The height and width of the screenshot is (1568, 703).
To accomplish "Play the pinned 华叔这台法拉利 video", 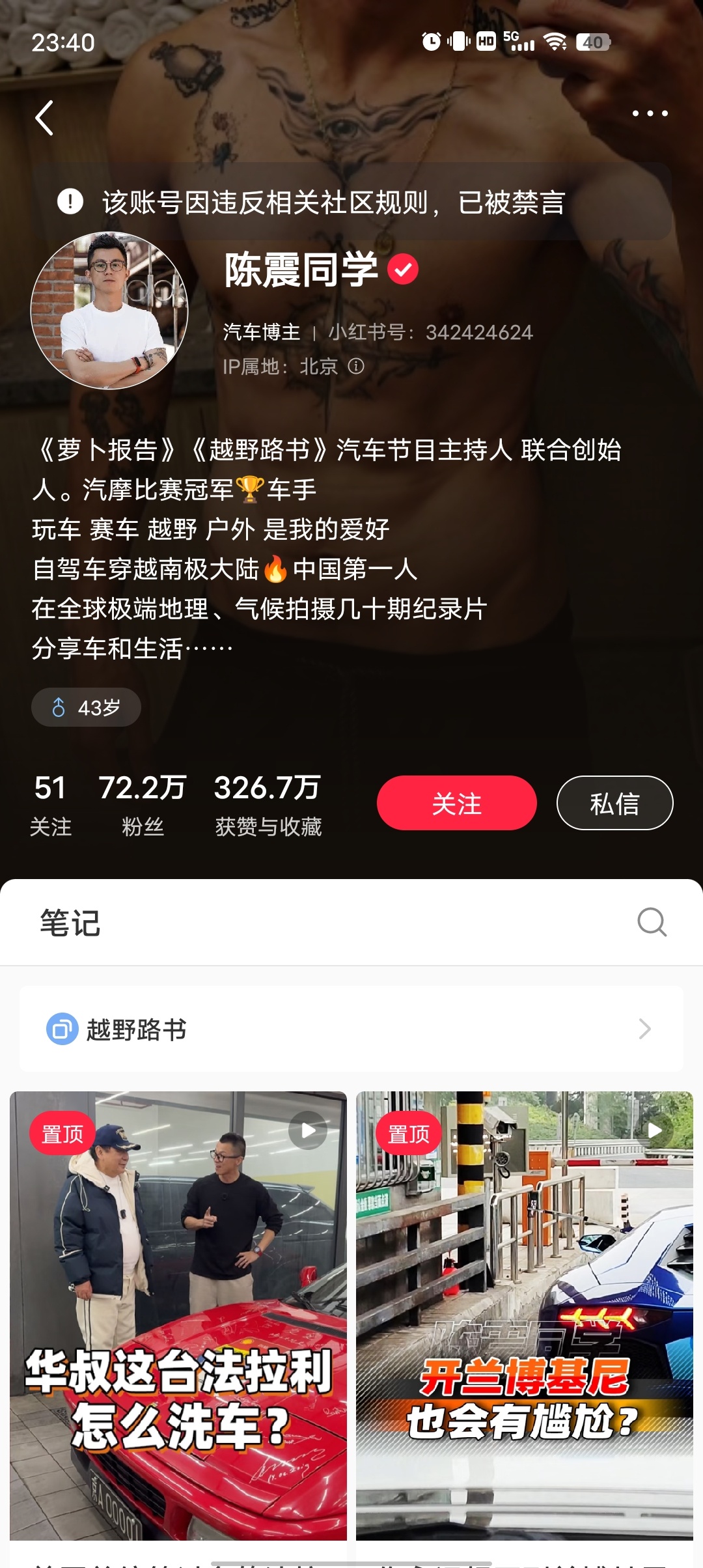I will tap(178, 1315).
